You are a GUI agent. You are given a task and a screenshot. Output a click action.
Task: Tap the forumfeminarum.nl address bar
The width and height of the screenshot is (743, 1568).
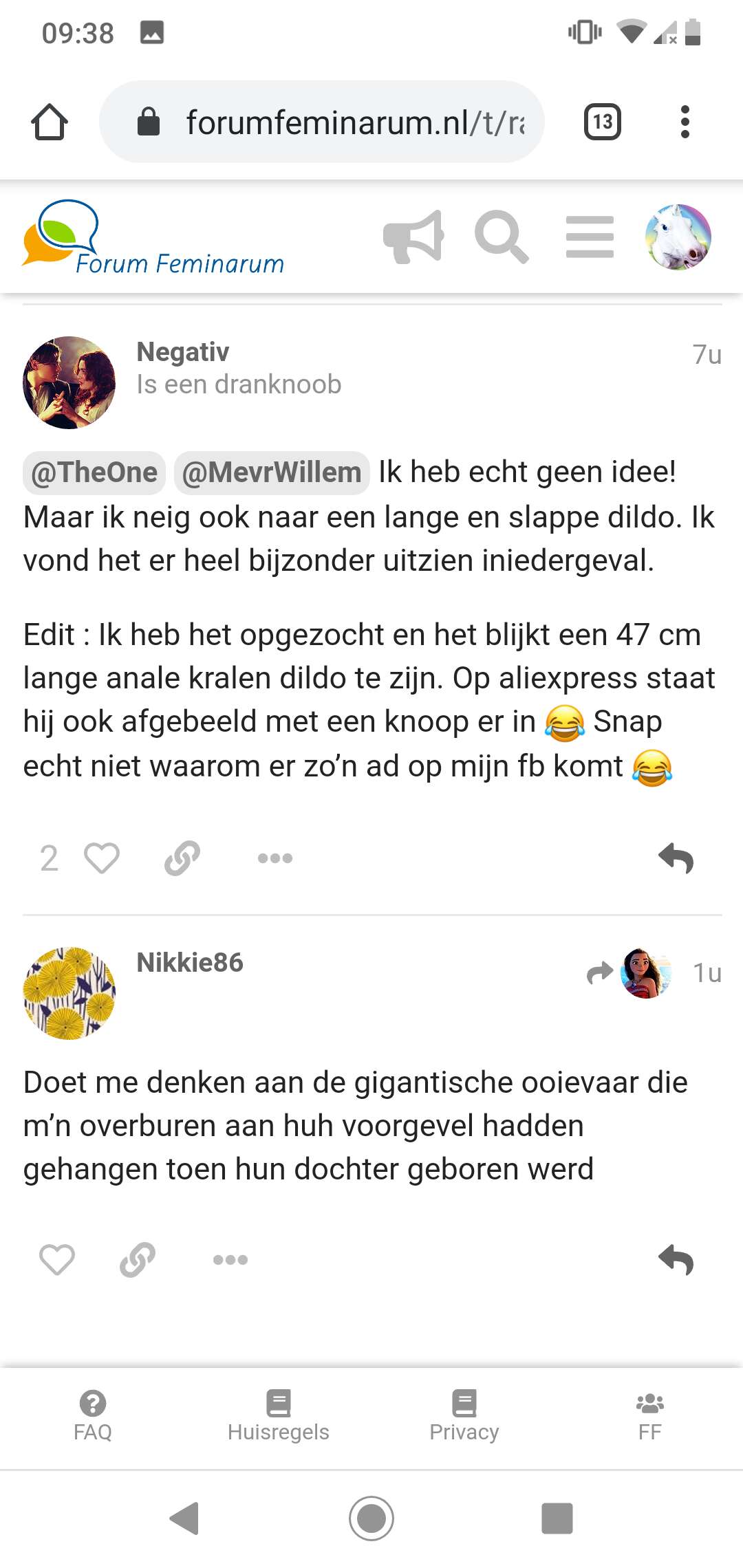322,122
